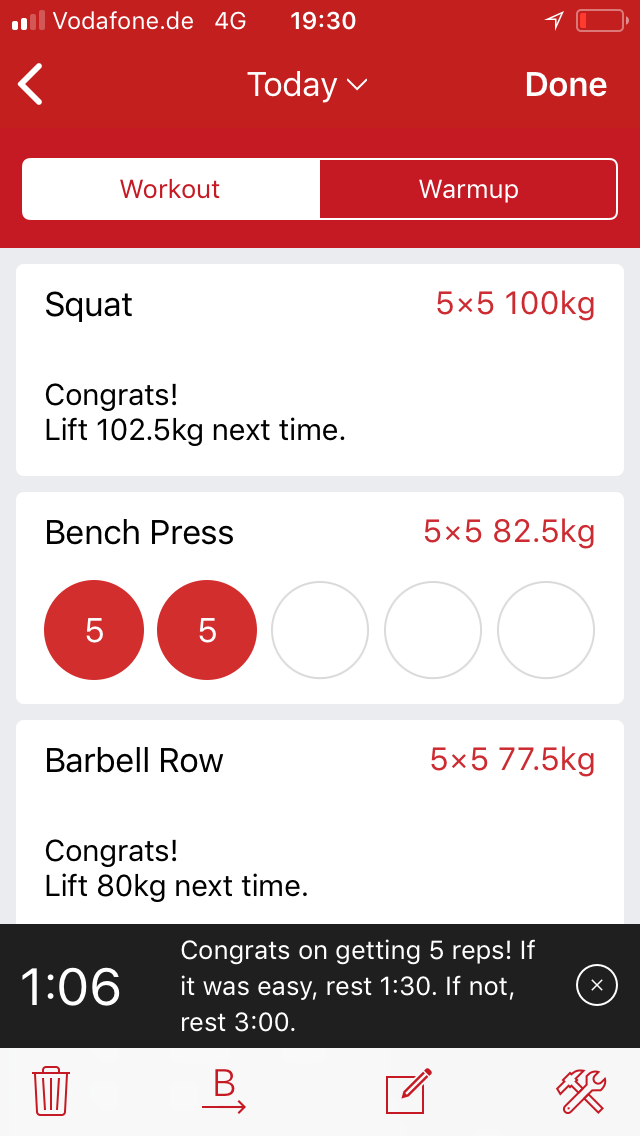Image resolution: width=640 pixels, height=1136 pixels.
Task: Open the tools settings icon
Action: (581, 1091)
